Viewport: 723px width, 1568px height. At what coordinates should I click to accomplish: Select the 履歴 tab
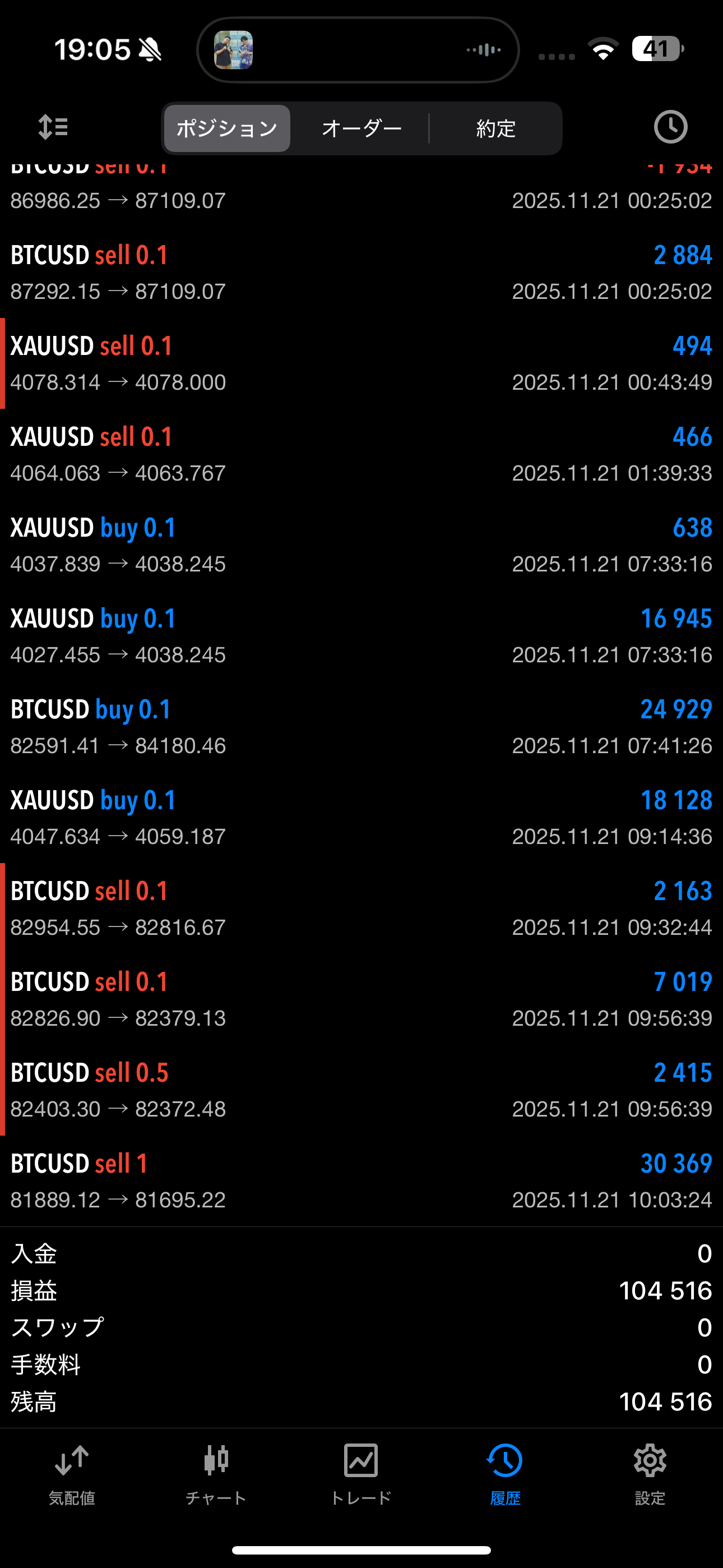point(505,1473)
